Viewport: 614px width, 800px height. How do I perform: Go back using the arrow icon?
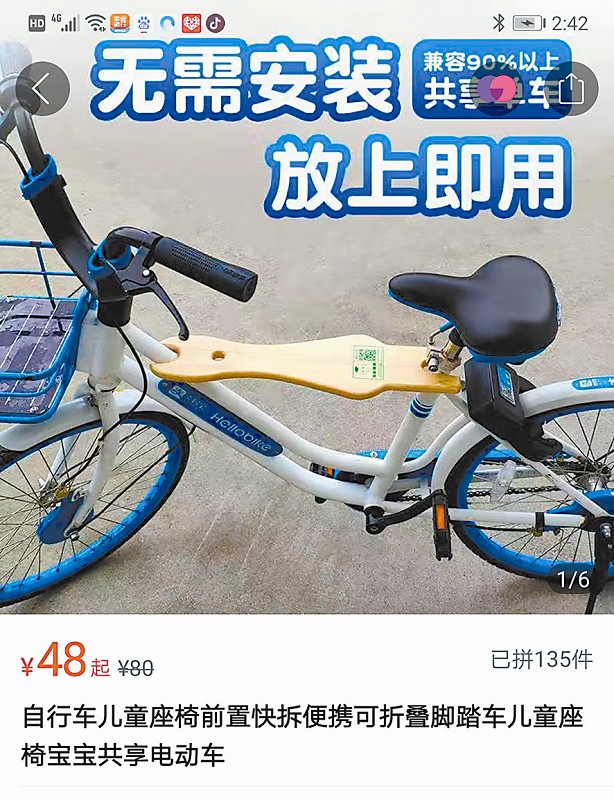pos(43,89)
